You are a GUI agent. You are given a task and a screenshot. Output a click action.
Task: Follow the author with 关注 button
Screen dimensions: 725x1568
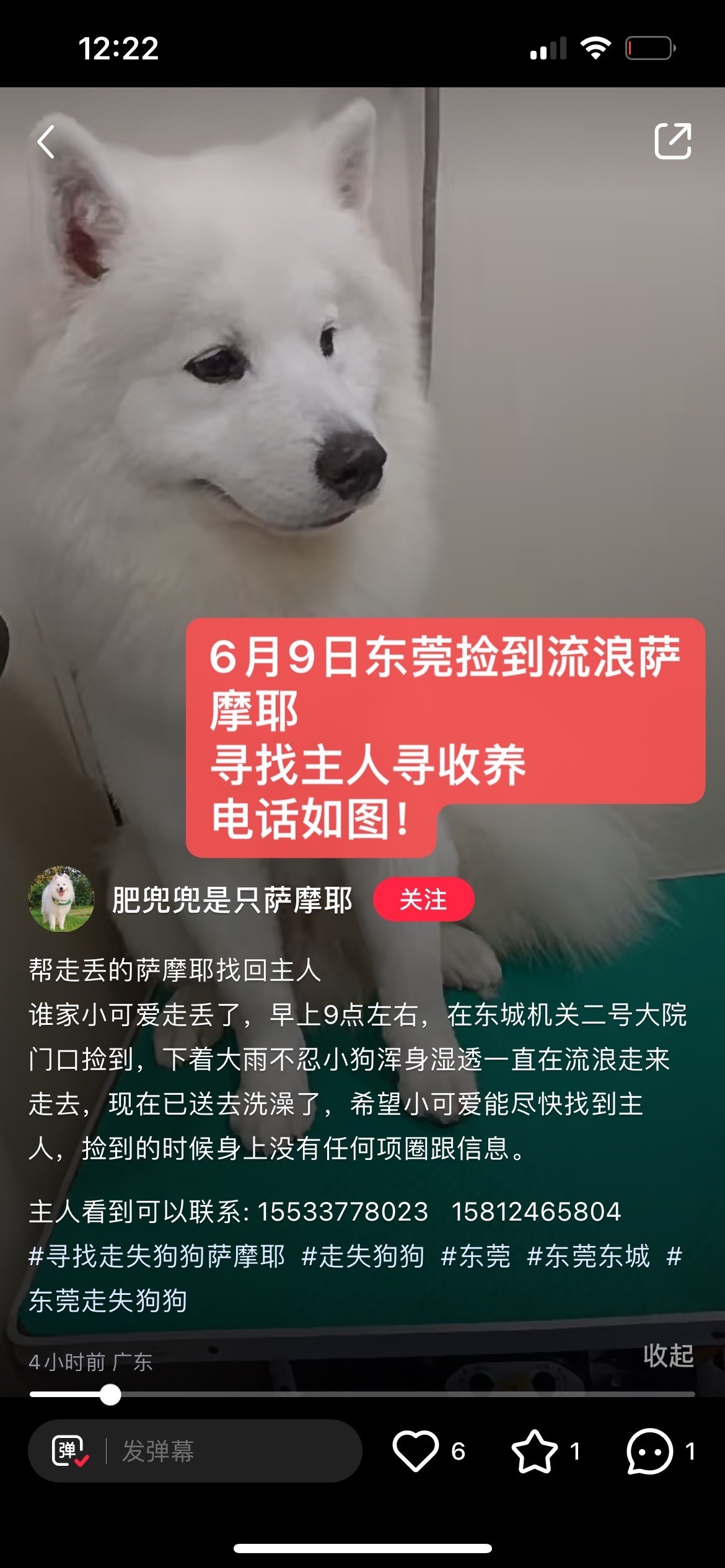423,899
